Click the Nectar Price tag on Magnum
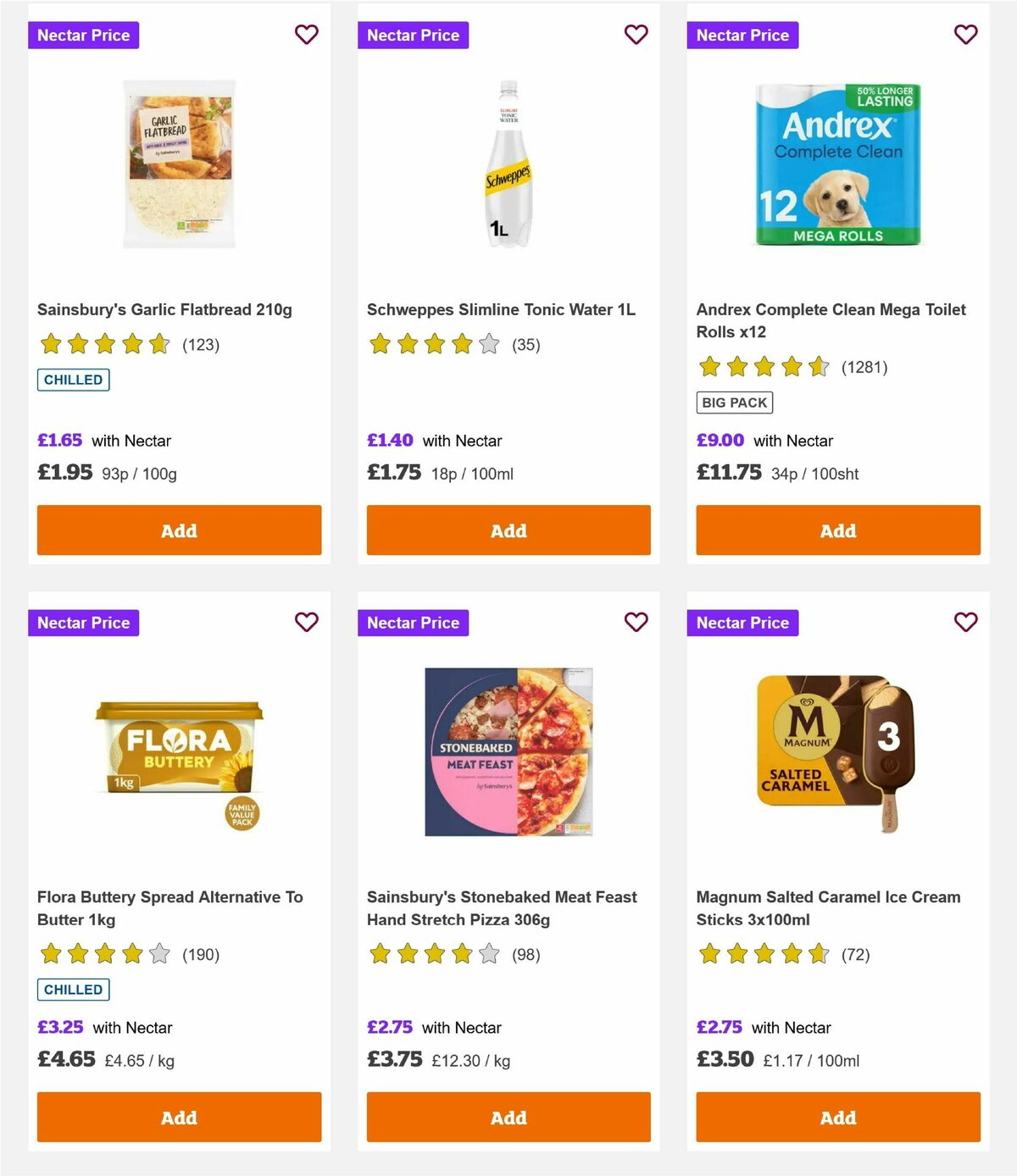The height and width of the screenshot is (1176, 1017). click(742, 622)
